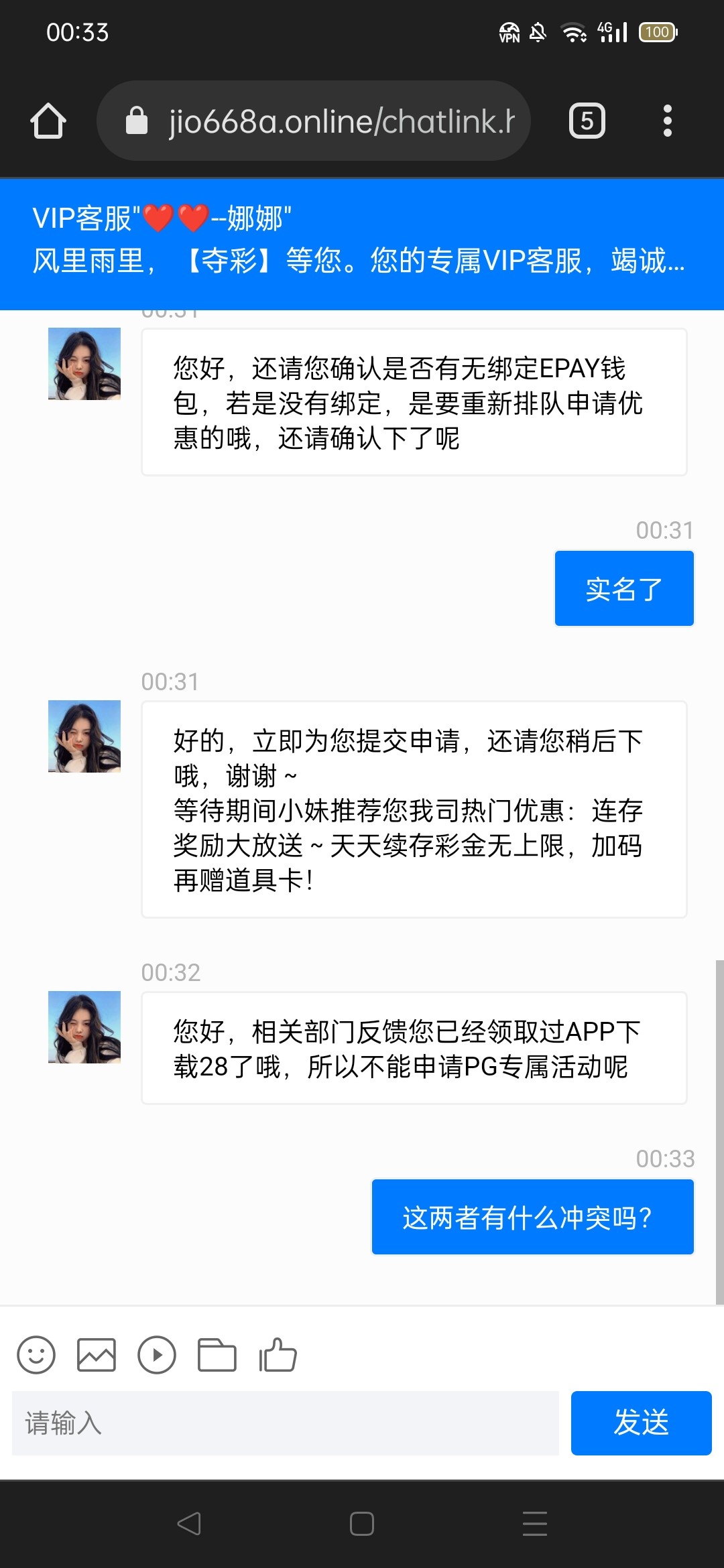Viewport: 724px width, 1568px height.
Task: Give a thumbs-up rating to the agent
Action: (x=278, y=1355)
